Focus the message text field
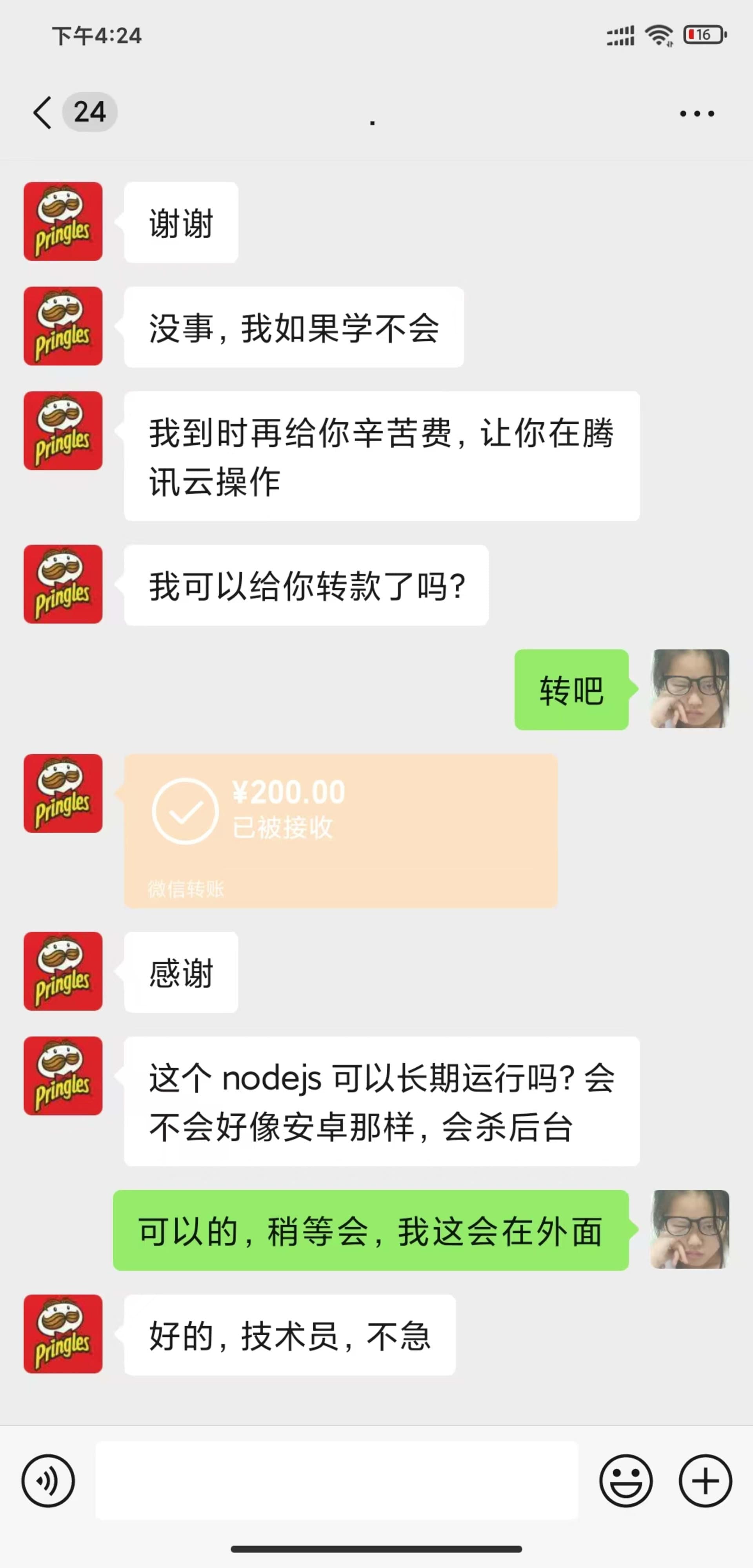The image size is (753, 1568). [x=336, y=1480]
